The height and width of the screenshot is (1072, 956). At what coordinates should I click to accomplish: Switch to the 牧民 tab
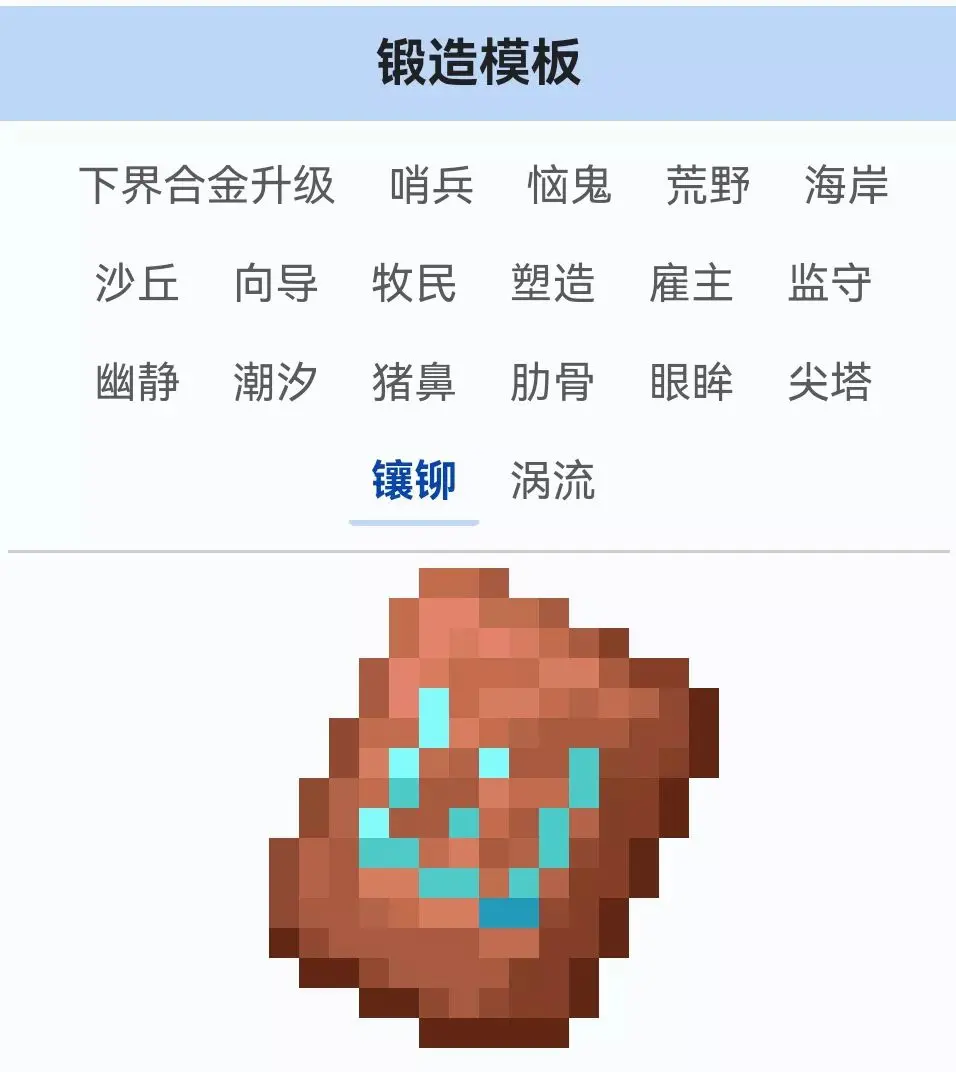414,283
